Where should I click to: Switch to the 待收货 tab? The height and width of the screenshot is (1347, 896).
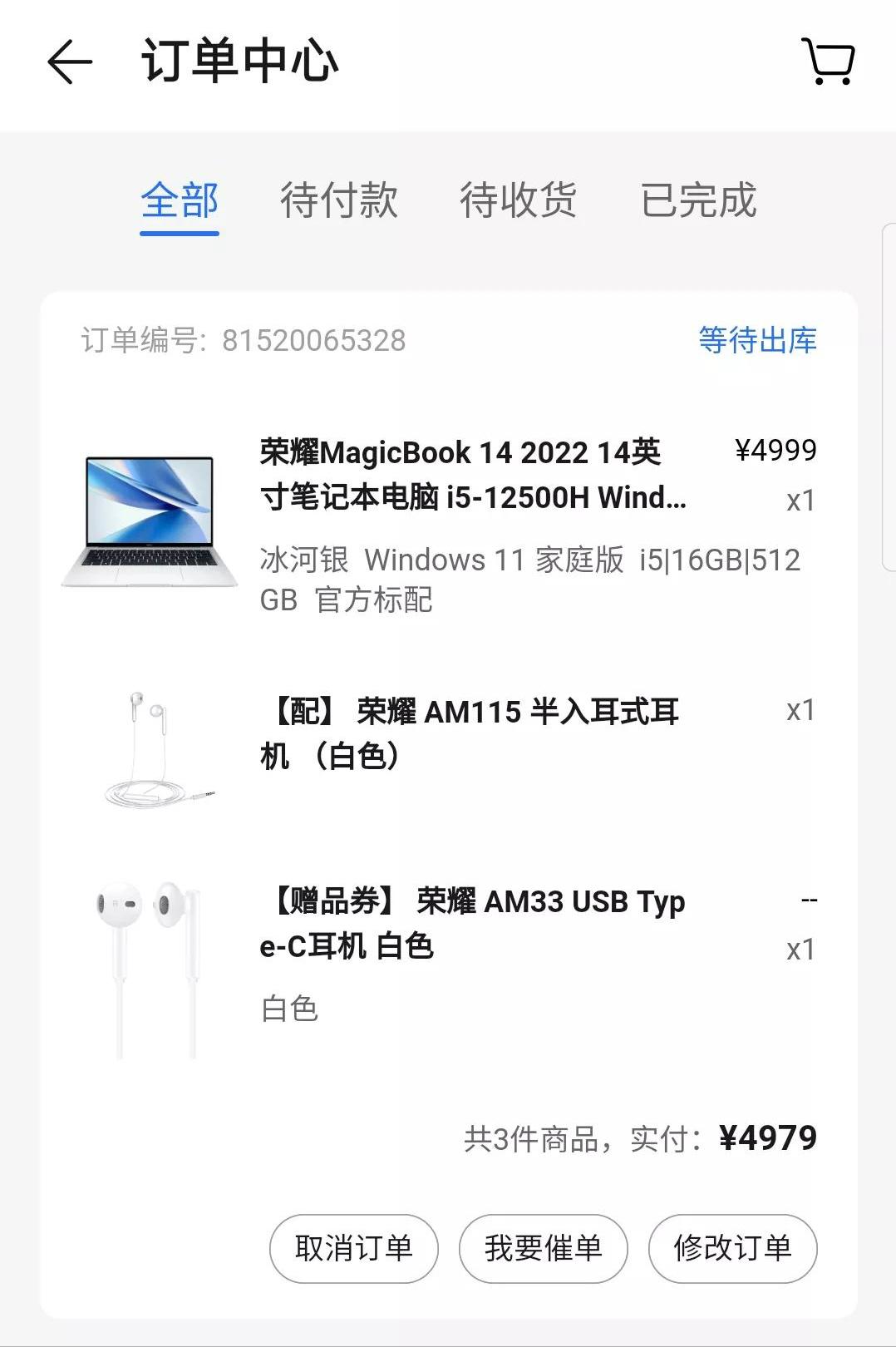click(x=518, y=202)
